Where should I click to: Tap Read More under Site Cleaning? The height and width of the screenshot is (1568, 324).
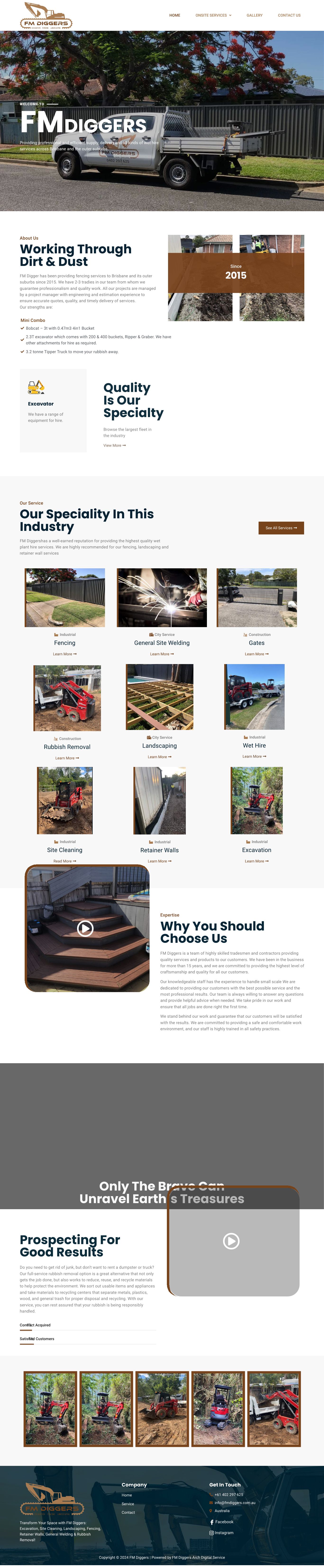(64, 861)
